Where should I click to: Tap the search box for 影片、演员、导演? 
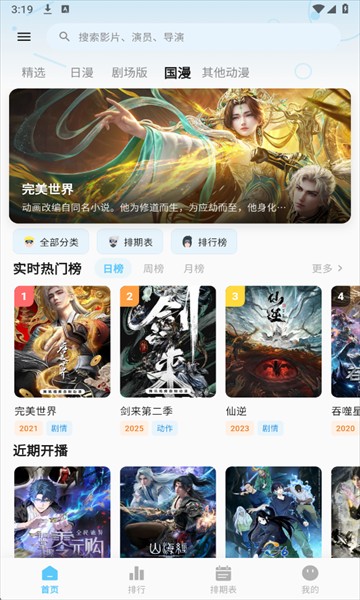pyautogui.click(x=194, y=37)
